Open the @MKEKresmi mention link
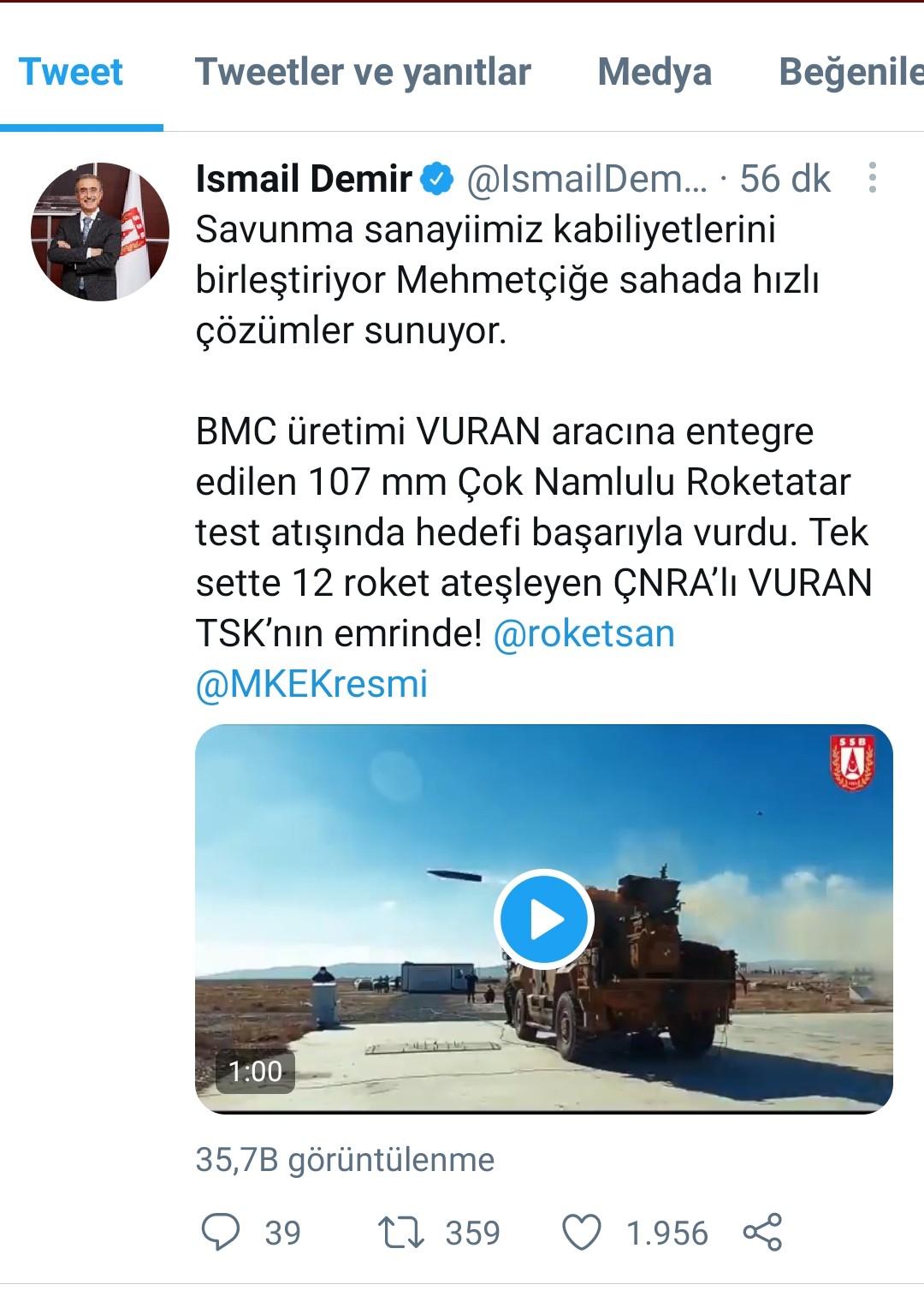This screenshot has width=924, height=1302. (x=311, y=685)
